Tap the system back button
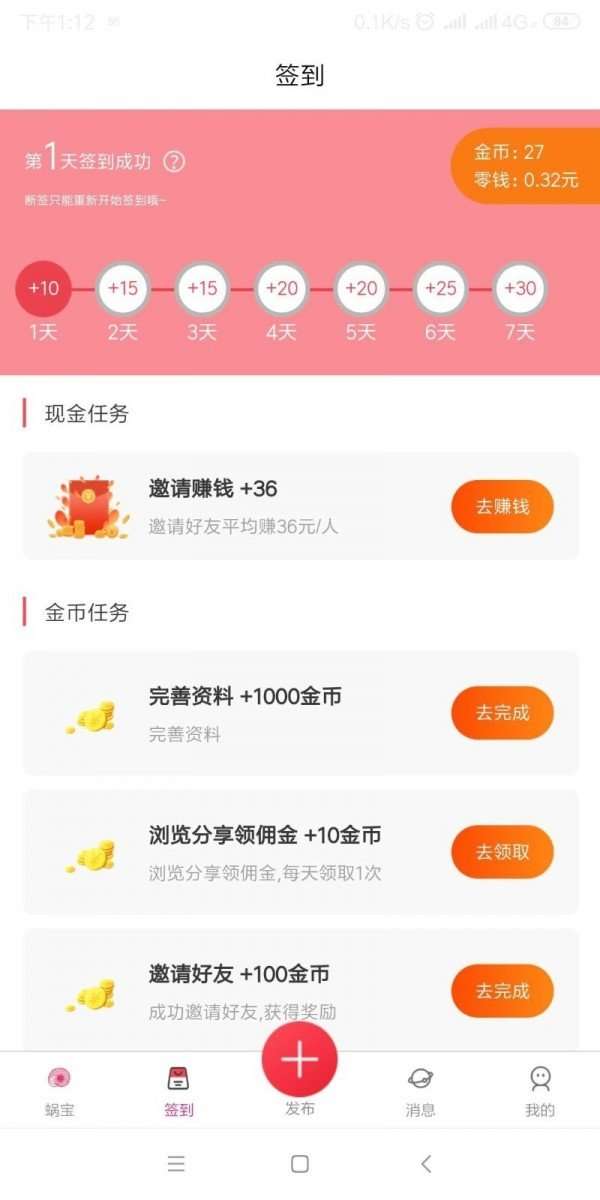Image resolution: width=600 pixels, height=1200 pixels. 426,1163
